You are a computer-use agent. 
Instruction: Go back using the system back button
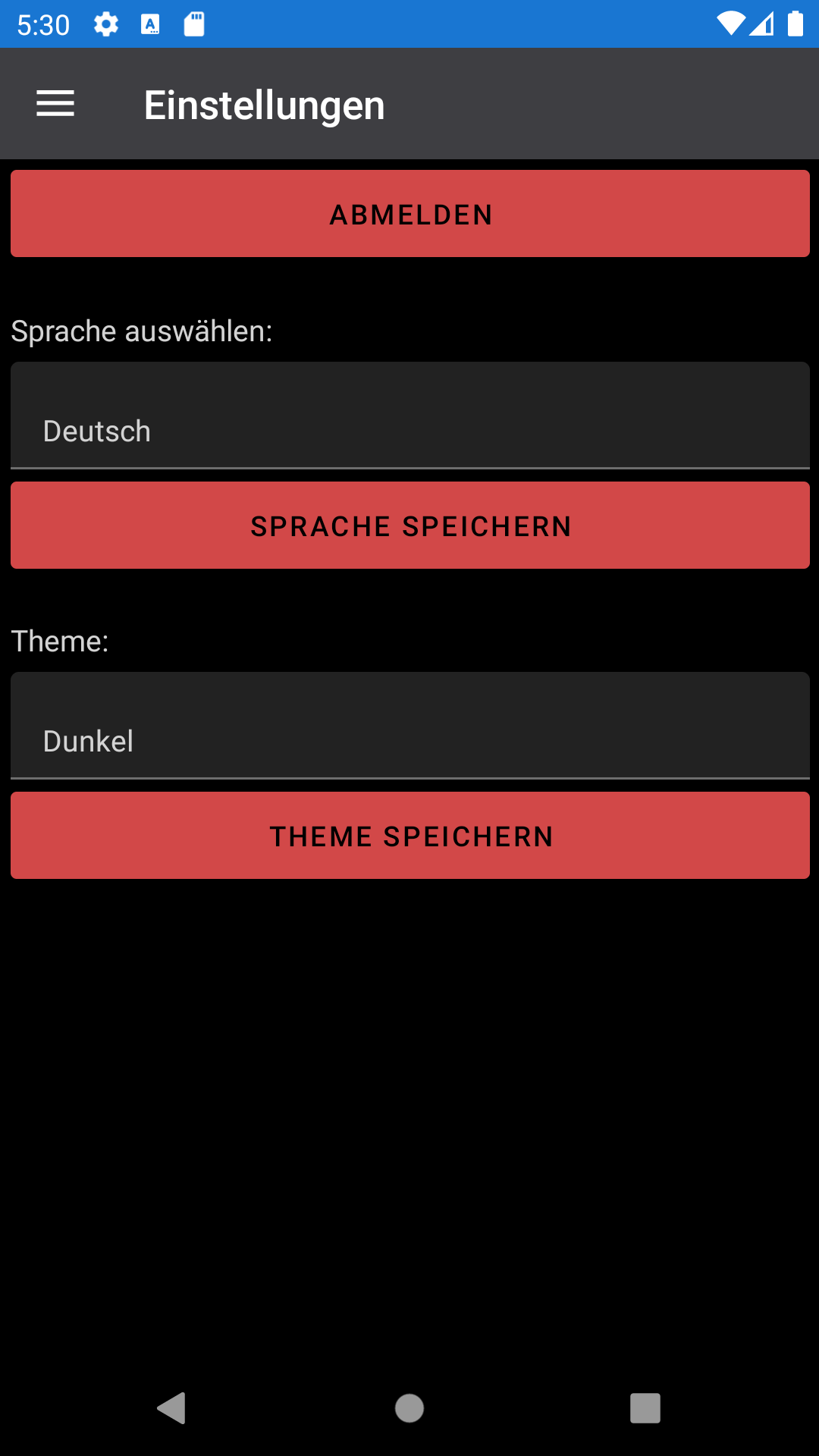pos(172,1408)
